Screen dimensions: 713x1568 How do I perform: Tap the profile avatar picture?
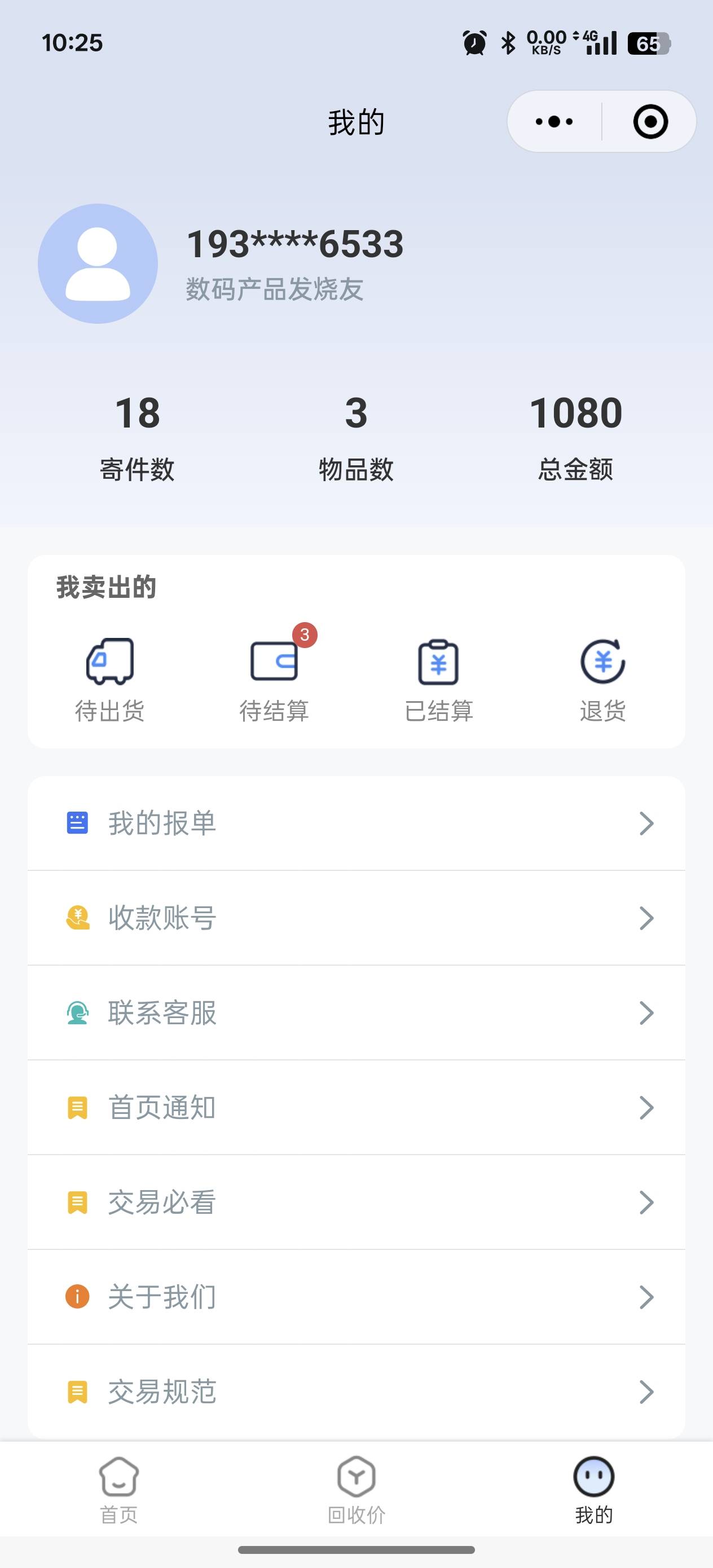[x=98, y=263]
